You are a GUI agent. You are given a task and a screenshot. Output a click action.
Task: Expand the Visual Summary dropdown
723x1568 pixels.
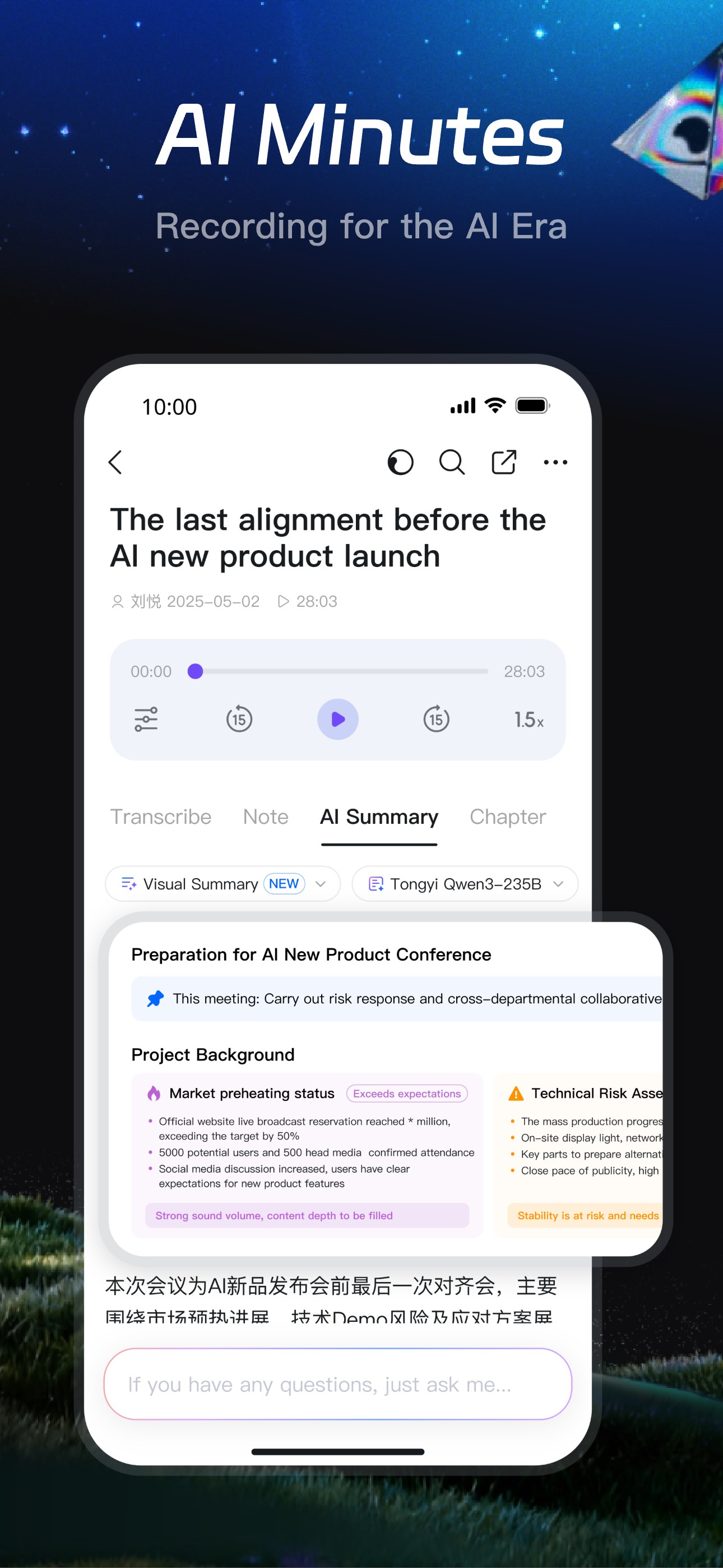pos(223,884)
